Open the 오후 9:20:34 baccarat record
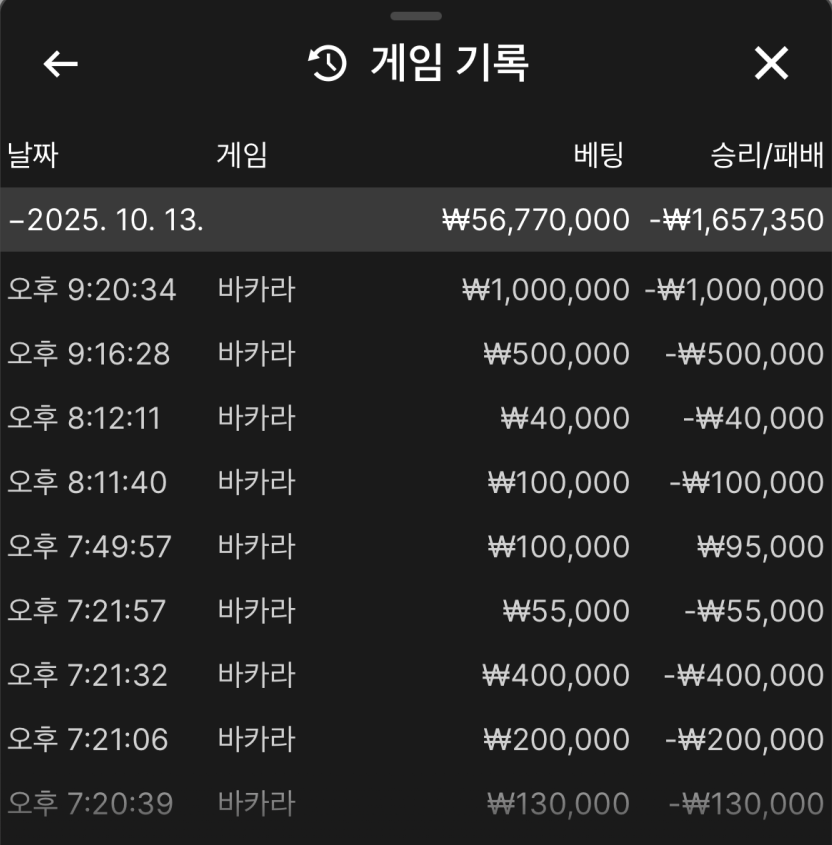The height and width of the screenshot is (845, 832). pyautogui.click(x=415, y=290)
